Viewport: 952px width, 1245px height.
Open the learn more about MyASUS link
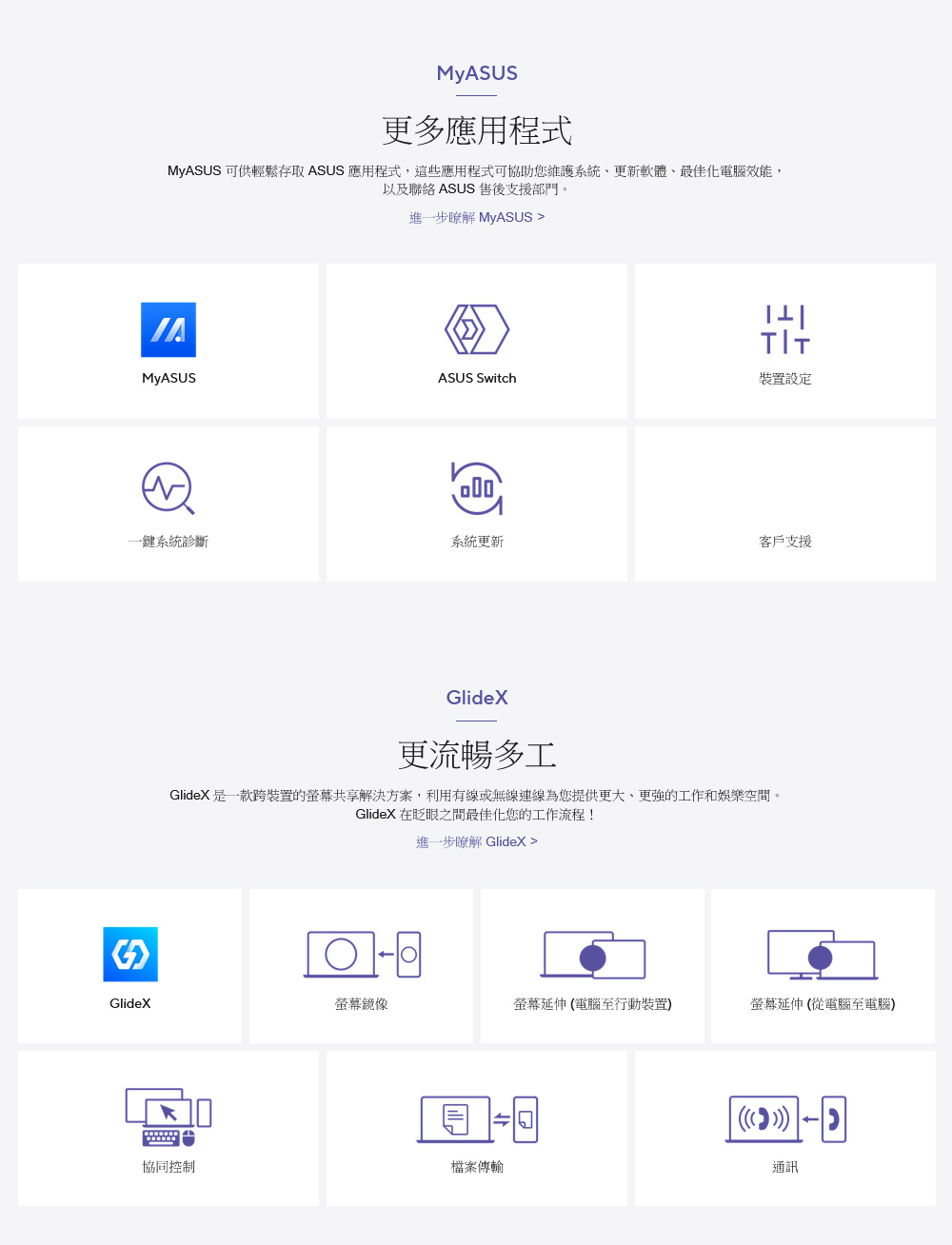[476, 218]
